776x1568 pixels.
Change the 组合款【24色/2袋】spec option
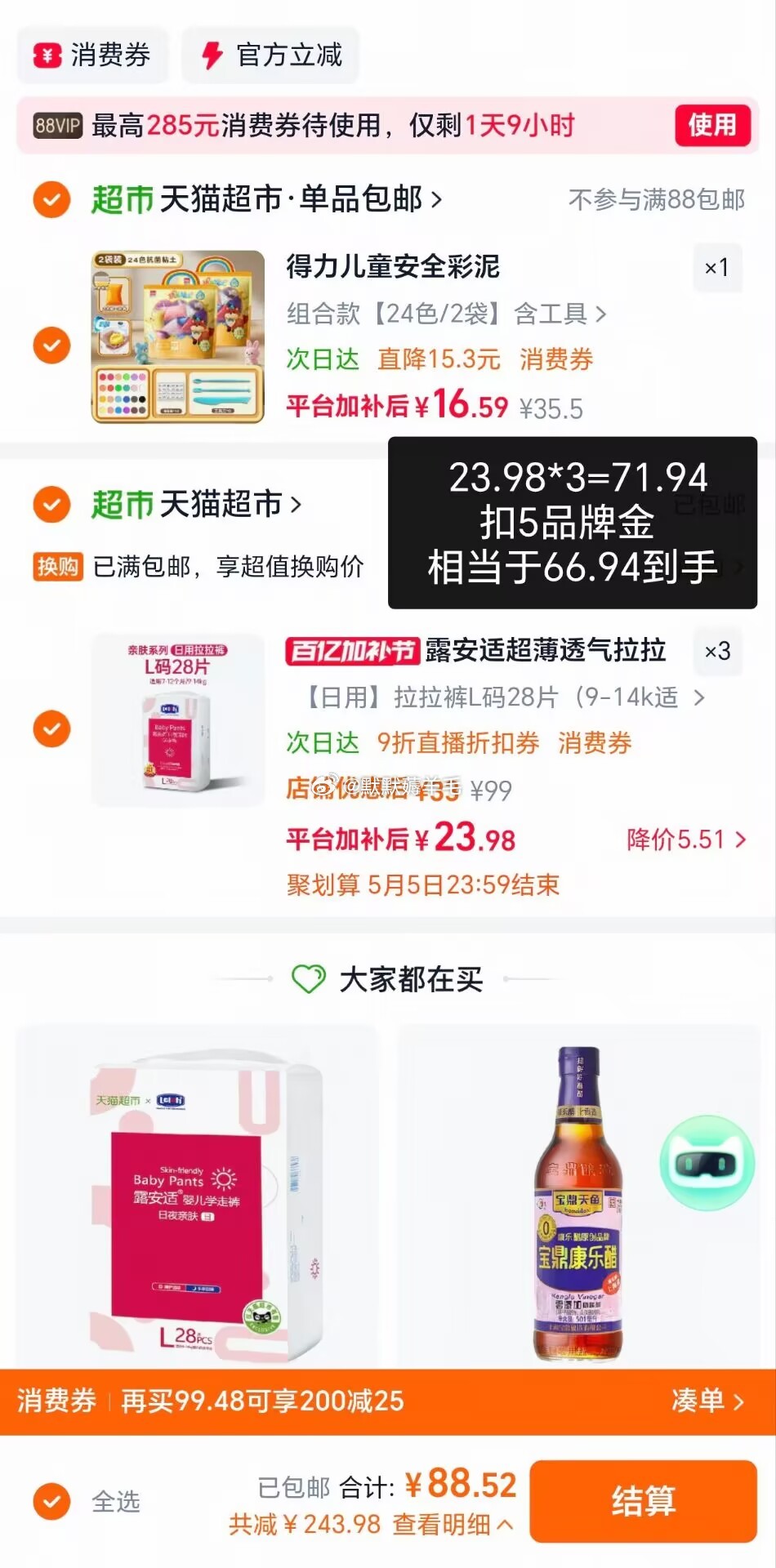(446, 314)
